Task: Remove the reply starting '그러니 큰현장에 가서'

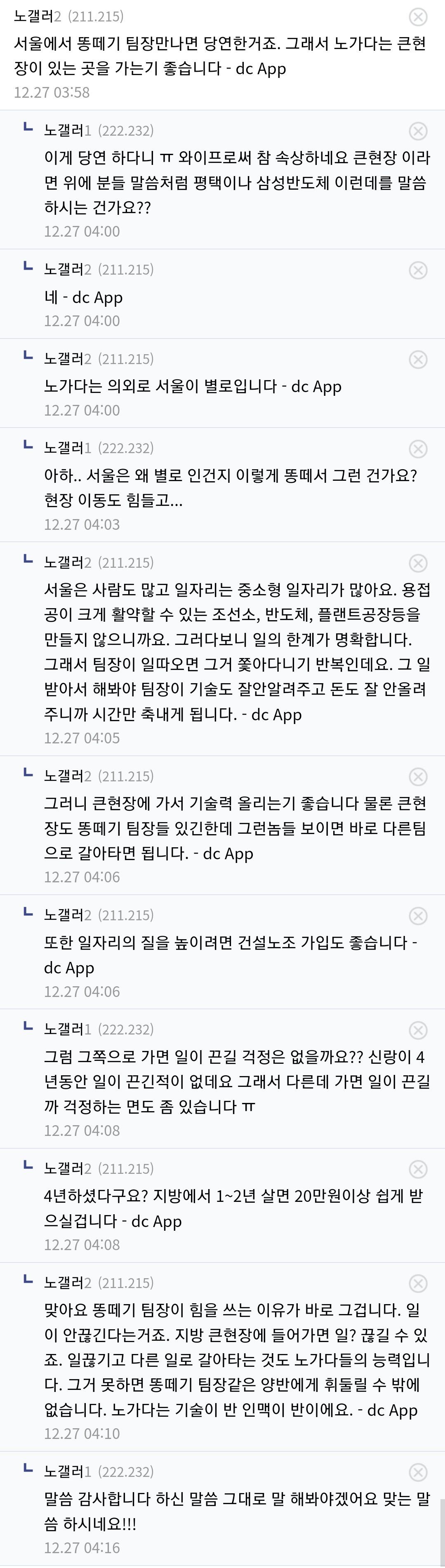Action: point(418,777)
